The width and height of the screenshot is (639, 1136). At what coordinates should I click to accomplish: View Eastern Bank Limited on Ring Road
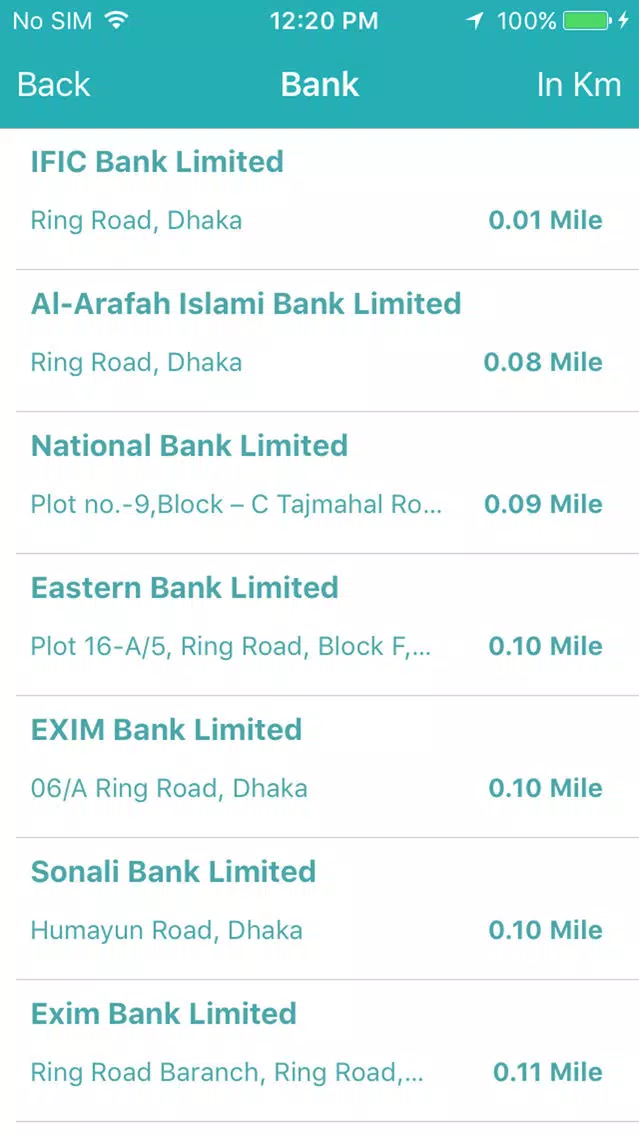coord(320,625)
